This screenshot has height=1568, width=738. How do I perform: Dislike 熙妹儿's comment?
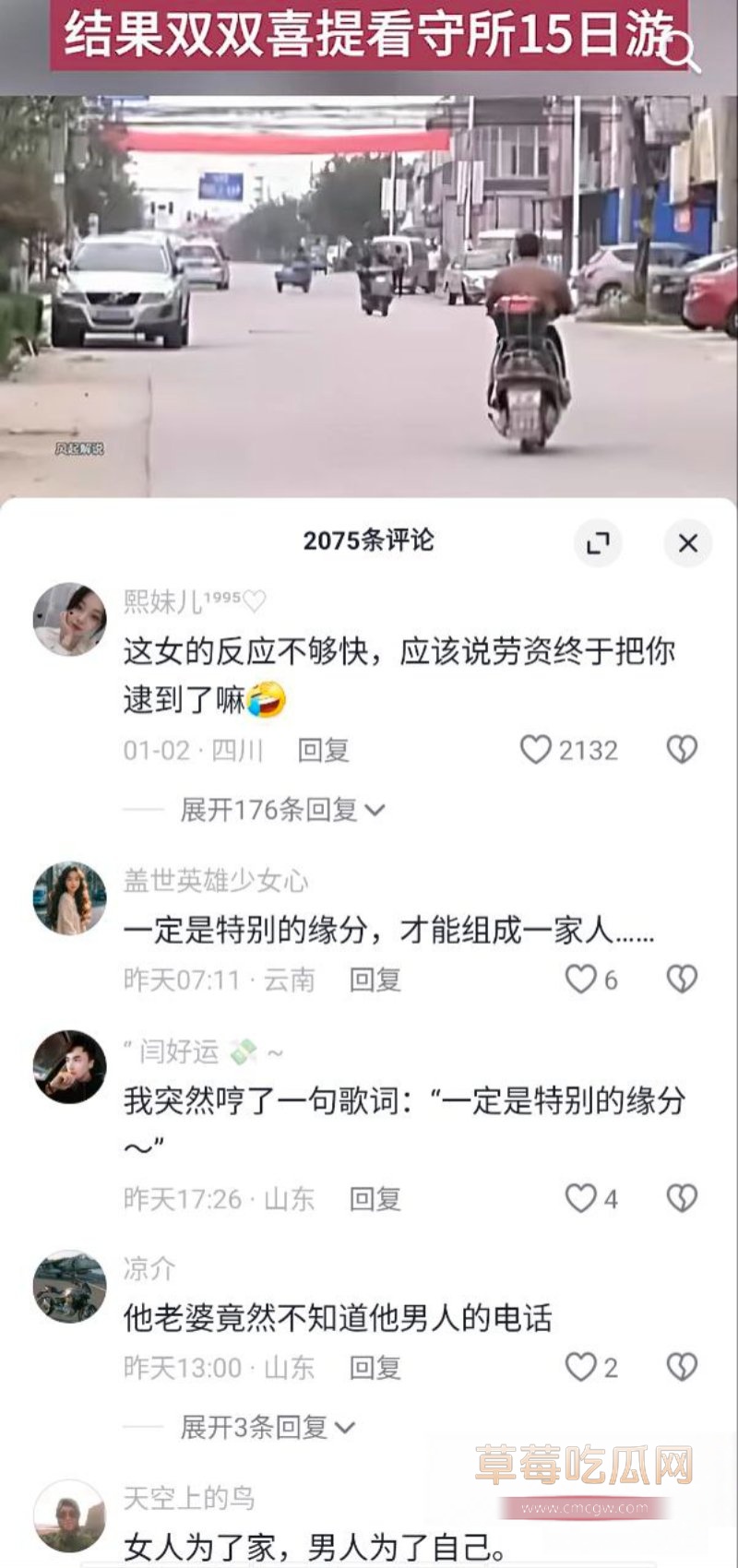pos(682,750)
